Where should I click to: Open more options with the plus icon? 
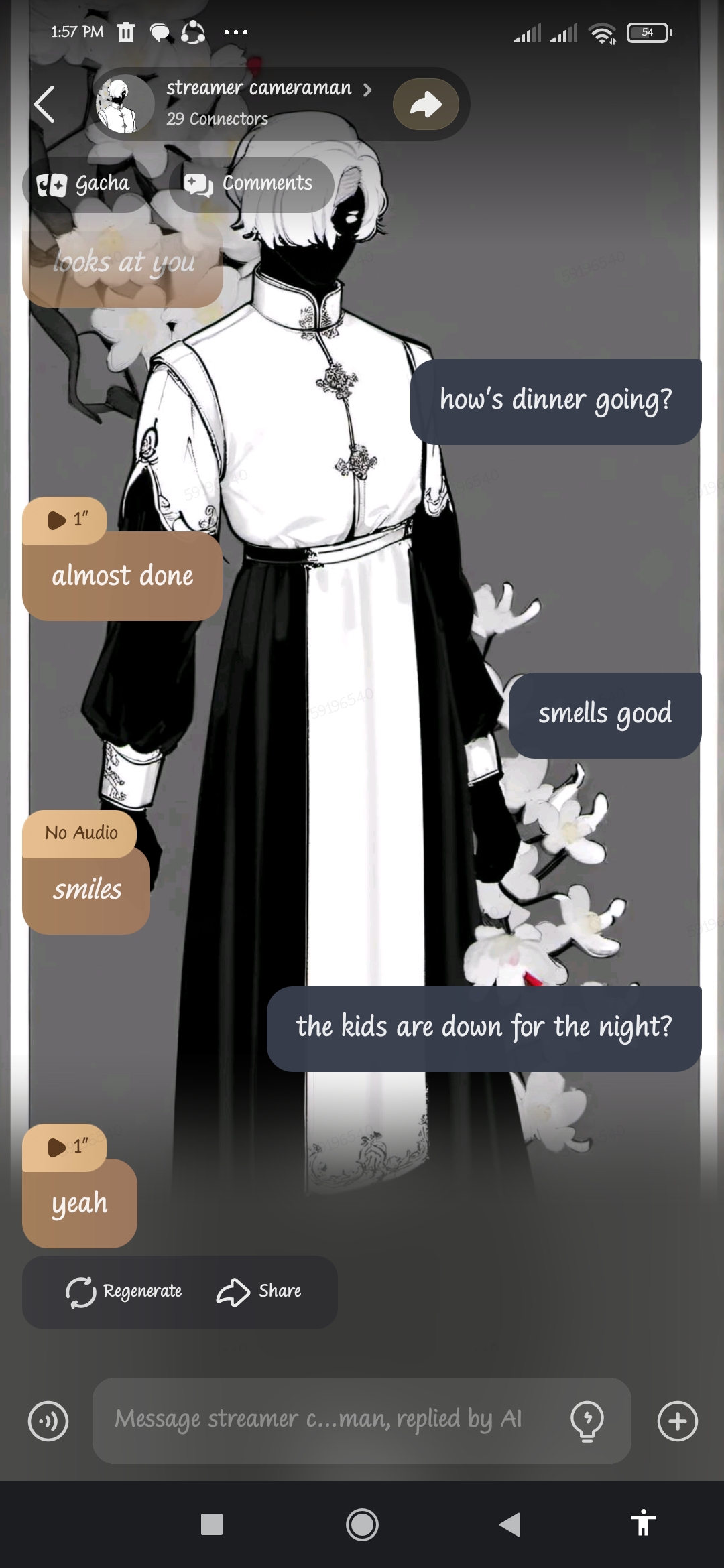(677, 1421)
